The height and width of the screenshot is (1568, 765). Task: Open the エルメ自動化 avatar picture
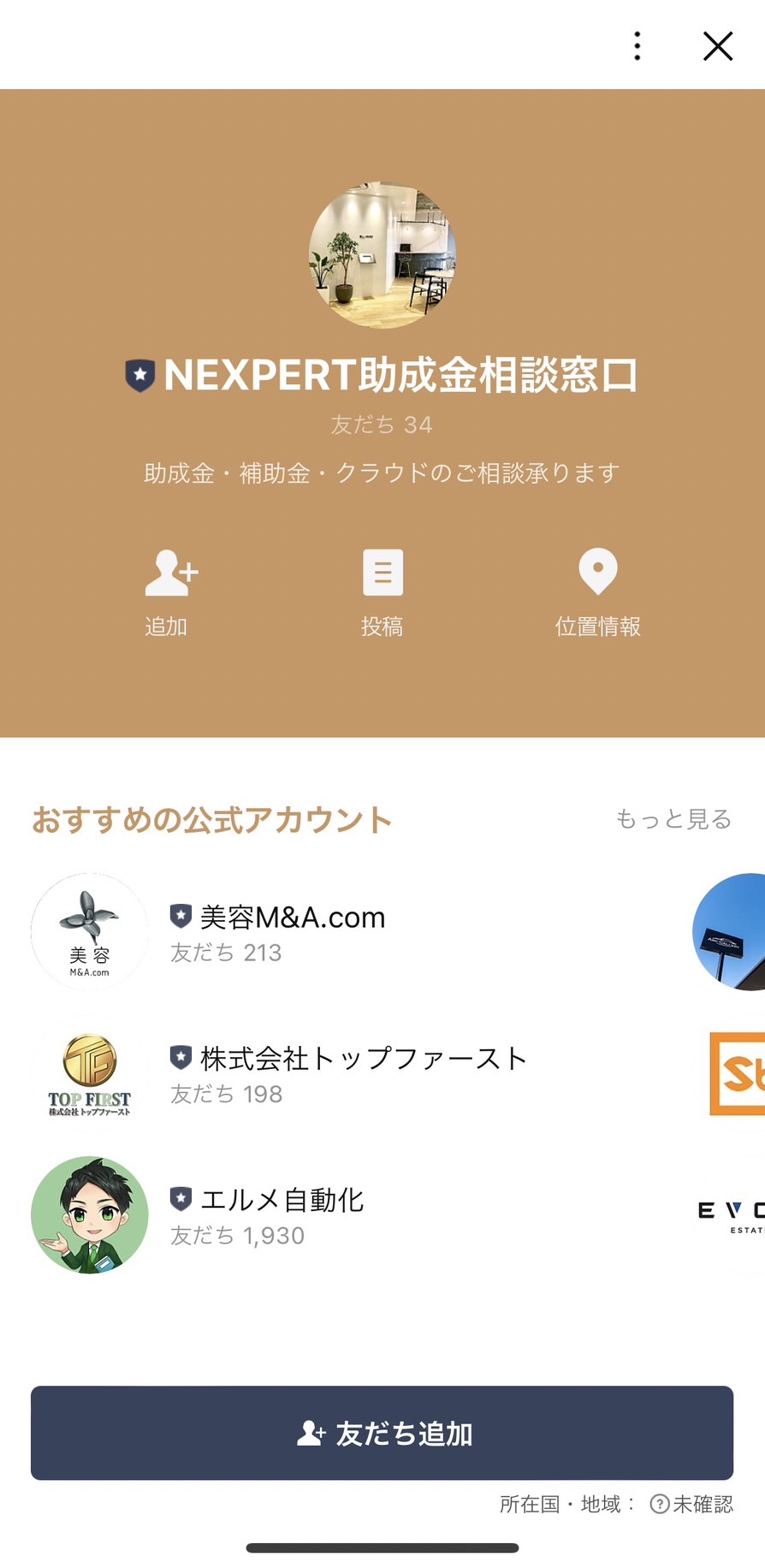click(x=88, y=1215)
